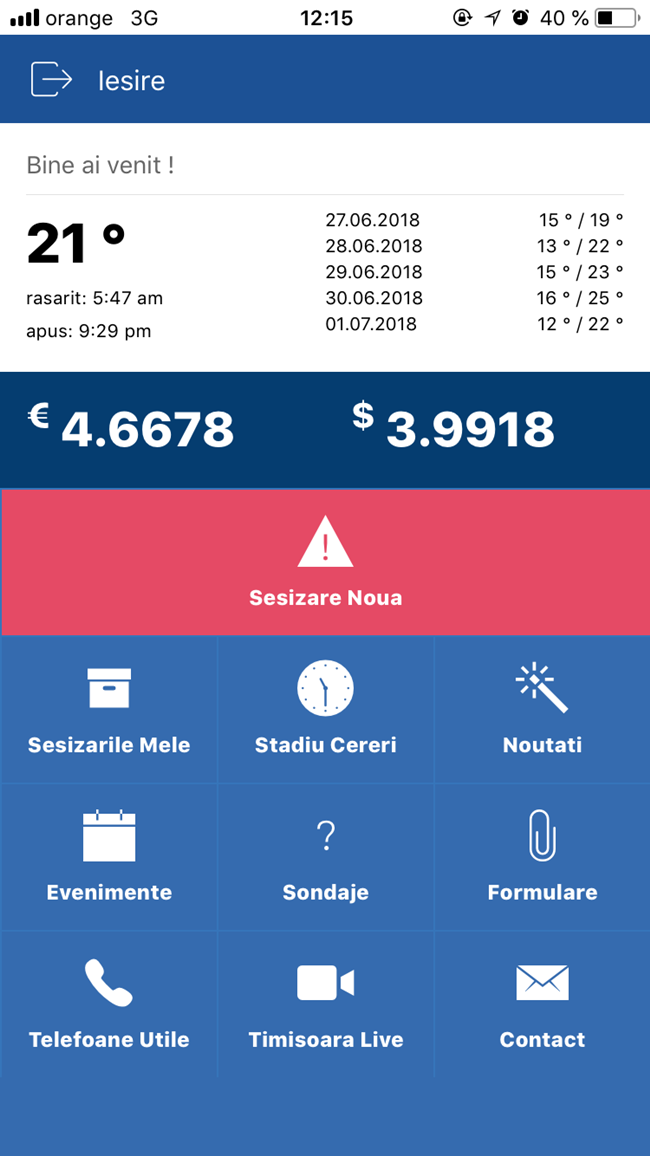Open Sondaje polls
This screenshot has height=1156, width=650.
[325, 857]
